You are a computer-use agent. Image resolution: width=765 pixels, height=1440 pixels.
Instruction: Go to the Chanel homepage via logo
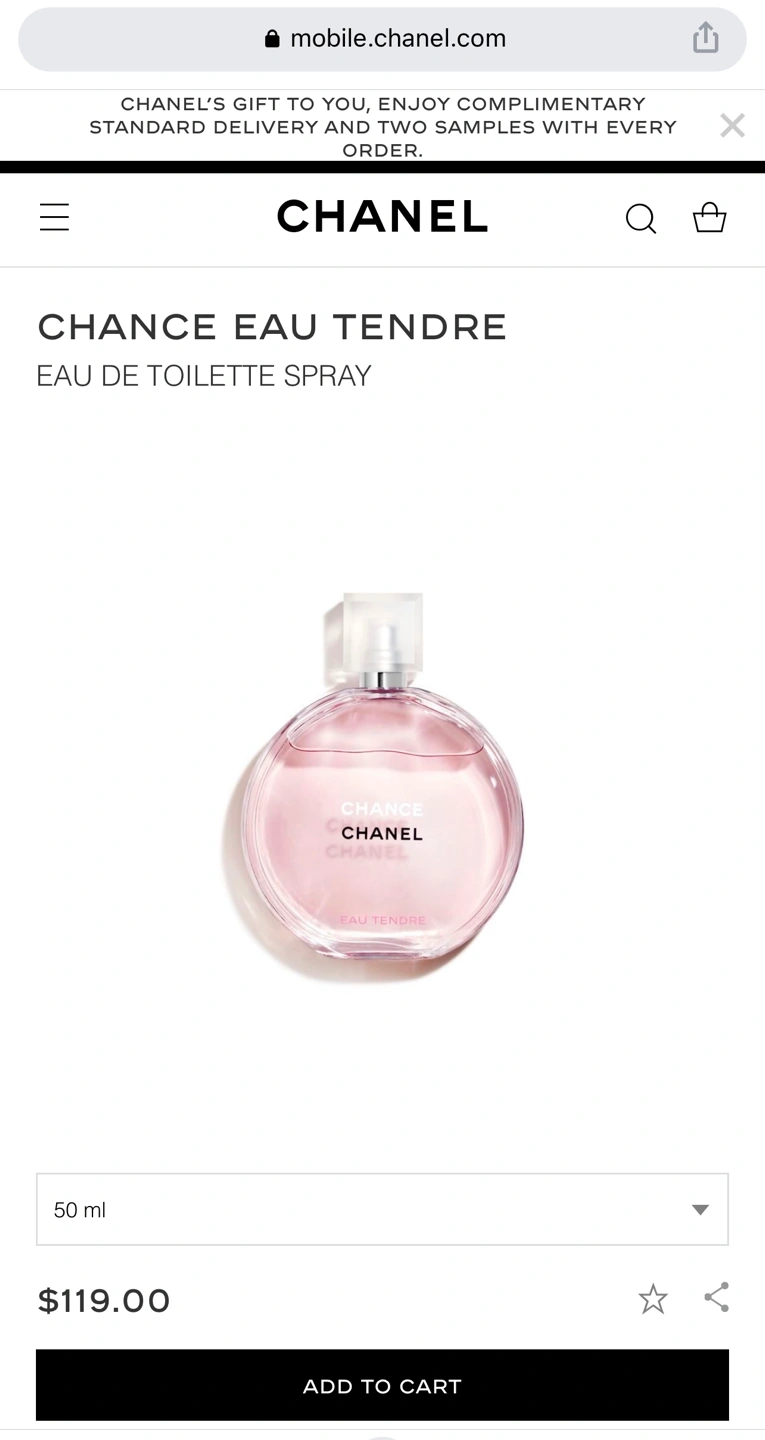(x=382, y=216)
